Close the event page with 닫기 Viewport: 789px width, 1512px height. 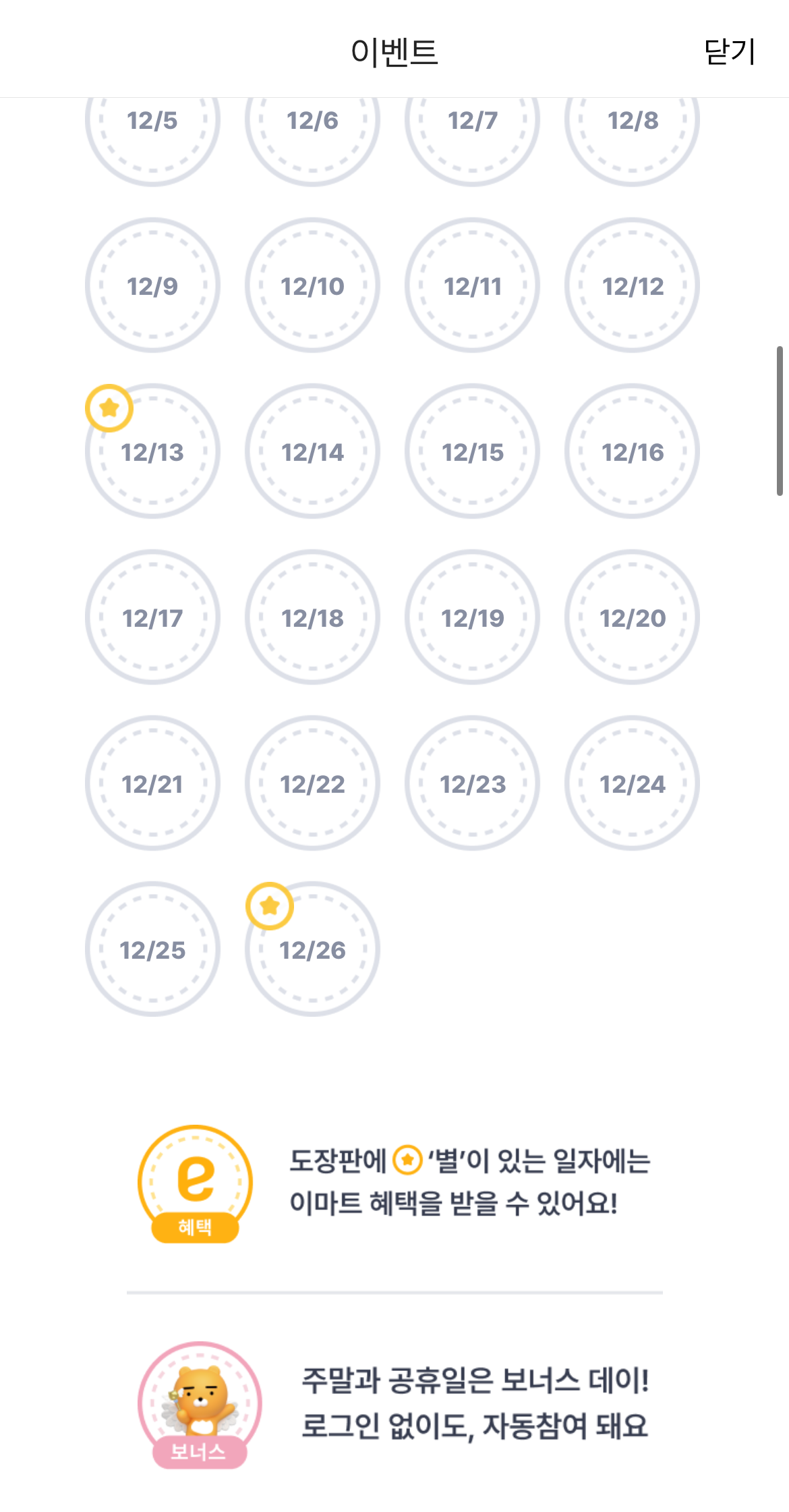pyautogui.click(x=729, y=51)
